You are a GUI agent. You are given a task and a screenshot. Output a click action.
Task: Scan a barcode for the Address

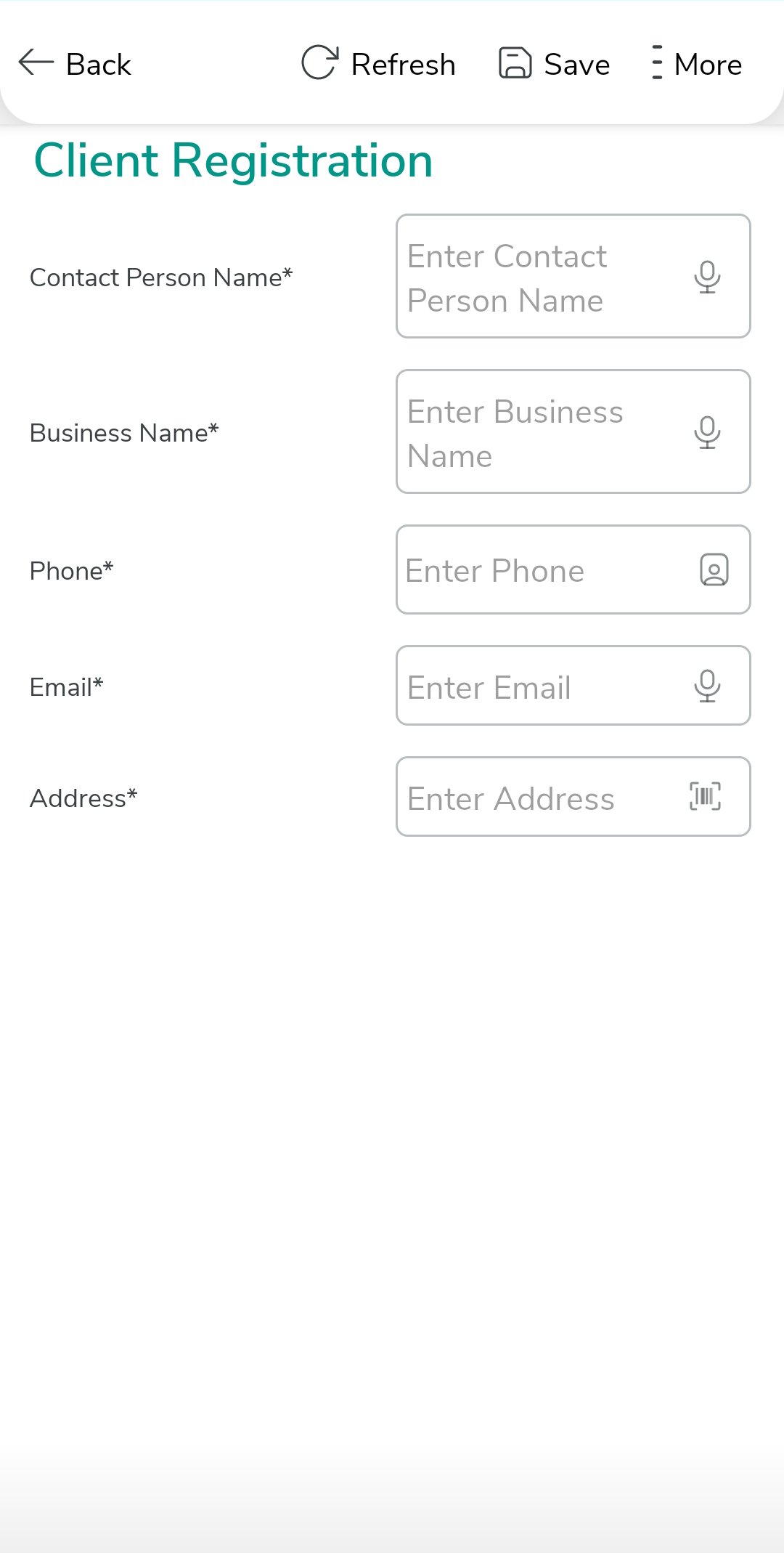[705, 797]
